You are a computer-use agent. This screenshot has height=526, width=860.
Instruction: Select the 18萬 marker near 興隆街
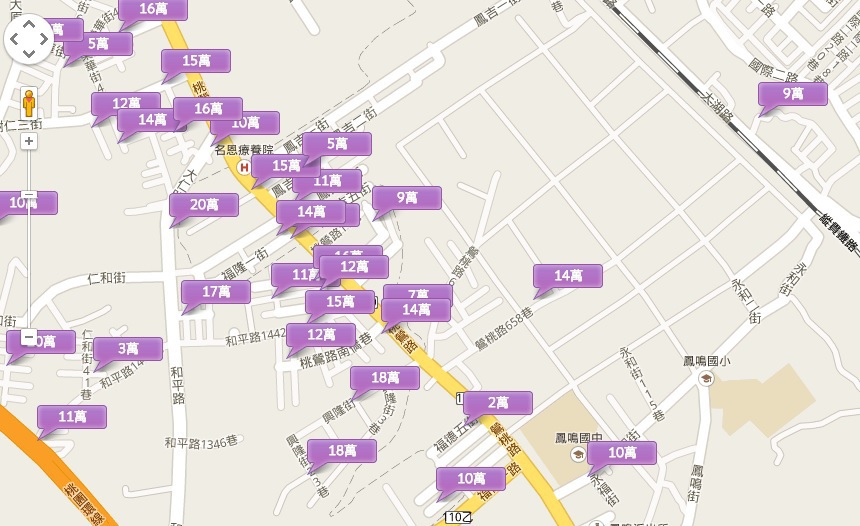pos(385,378)
